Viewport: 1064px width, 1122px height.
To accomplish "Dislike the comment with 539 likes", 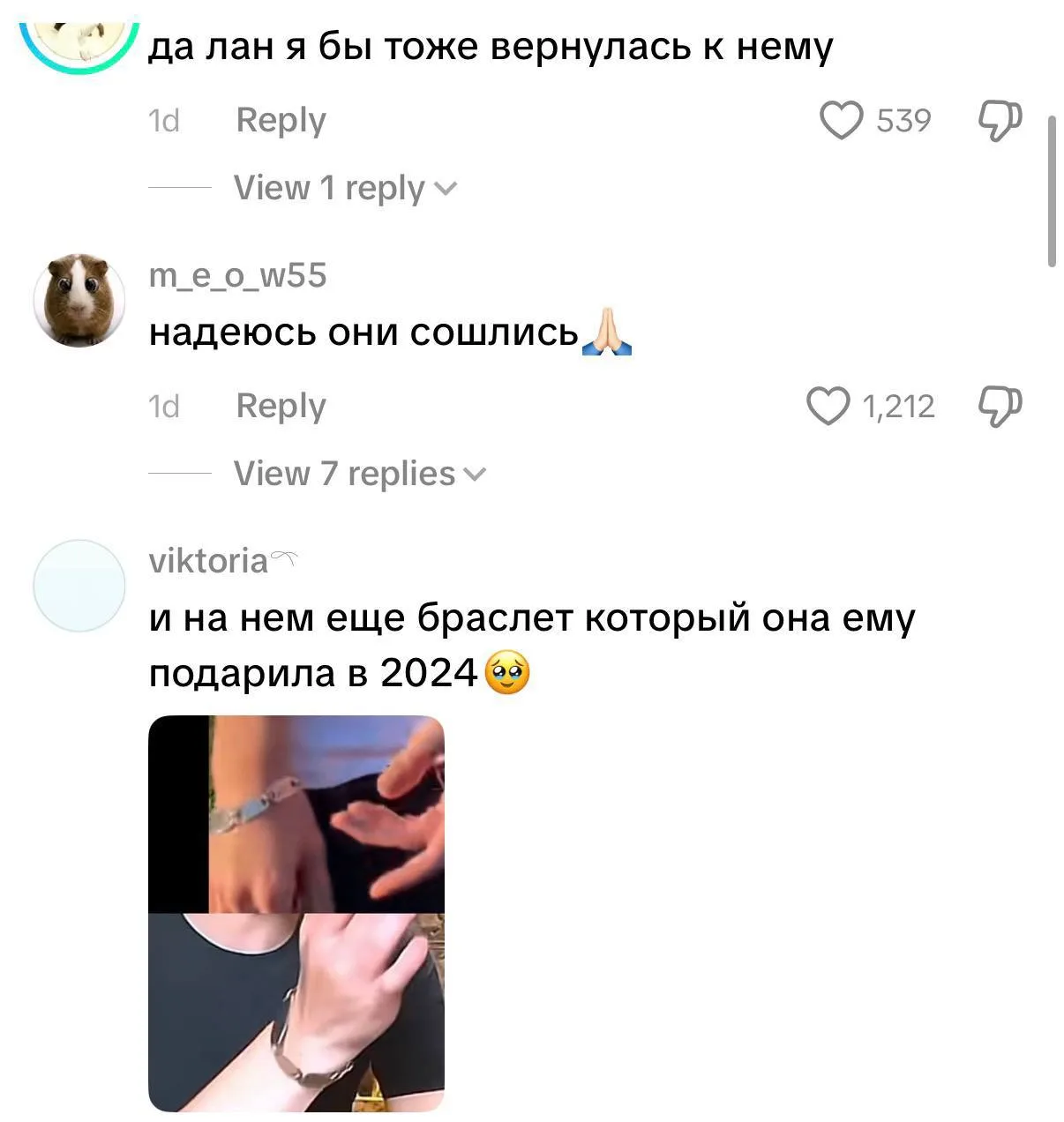I will coord(1000,120).
